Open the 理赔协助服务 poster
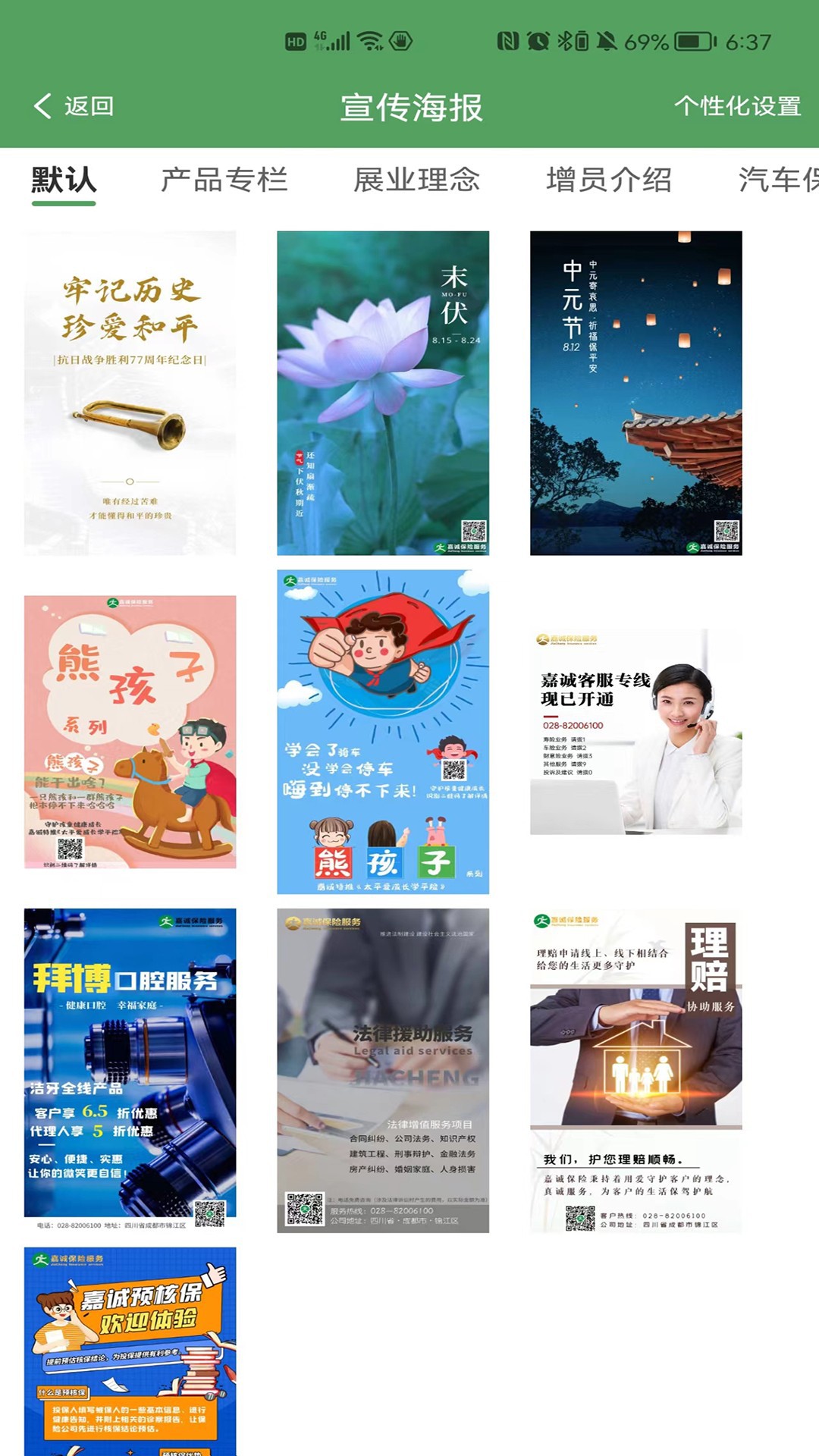 coord(635,1069)
